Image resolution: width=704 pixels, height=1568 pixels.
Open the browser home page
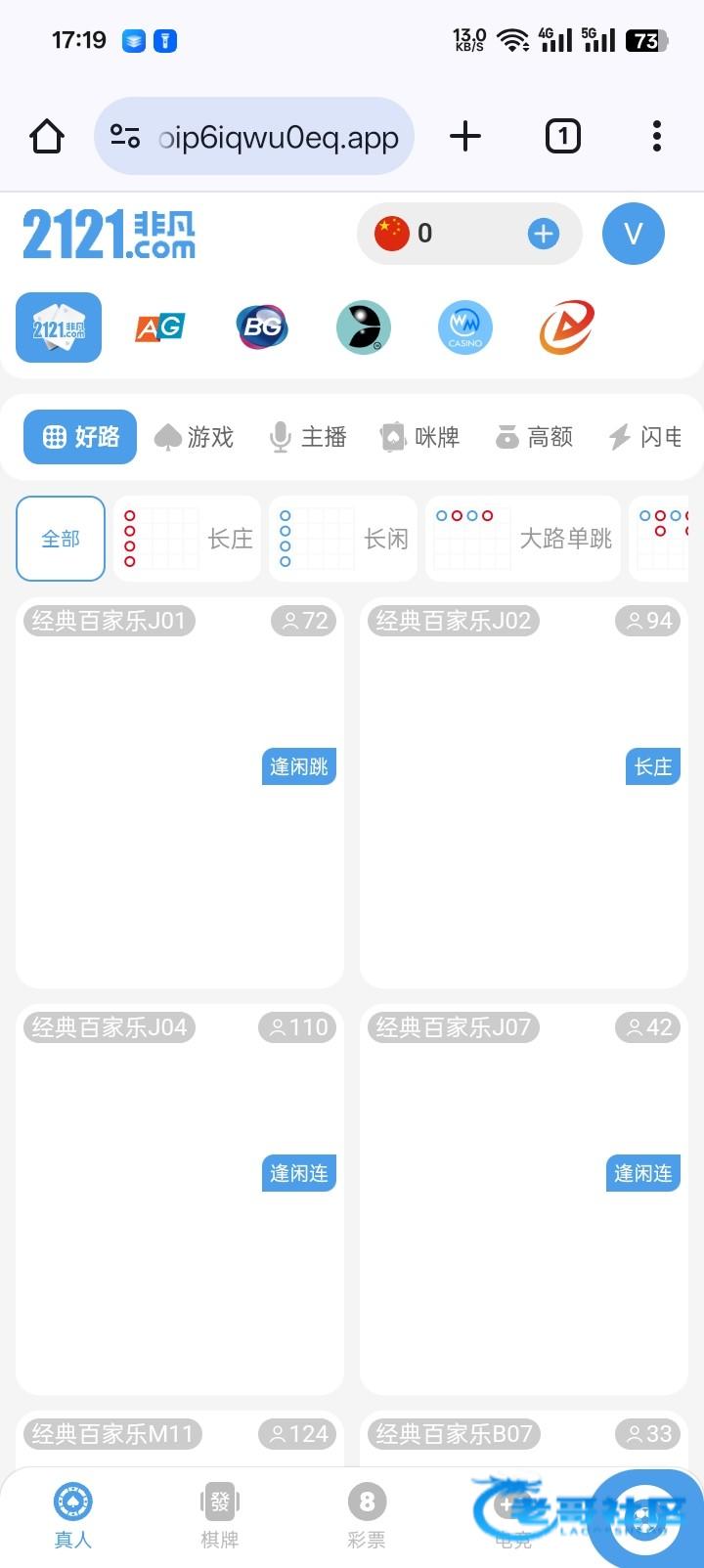[x=47, y=137]
